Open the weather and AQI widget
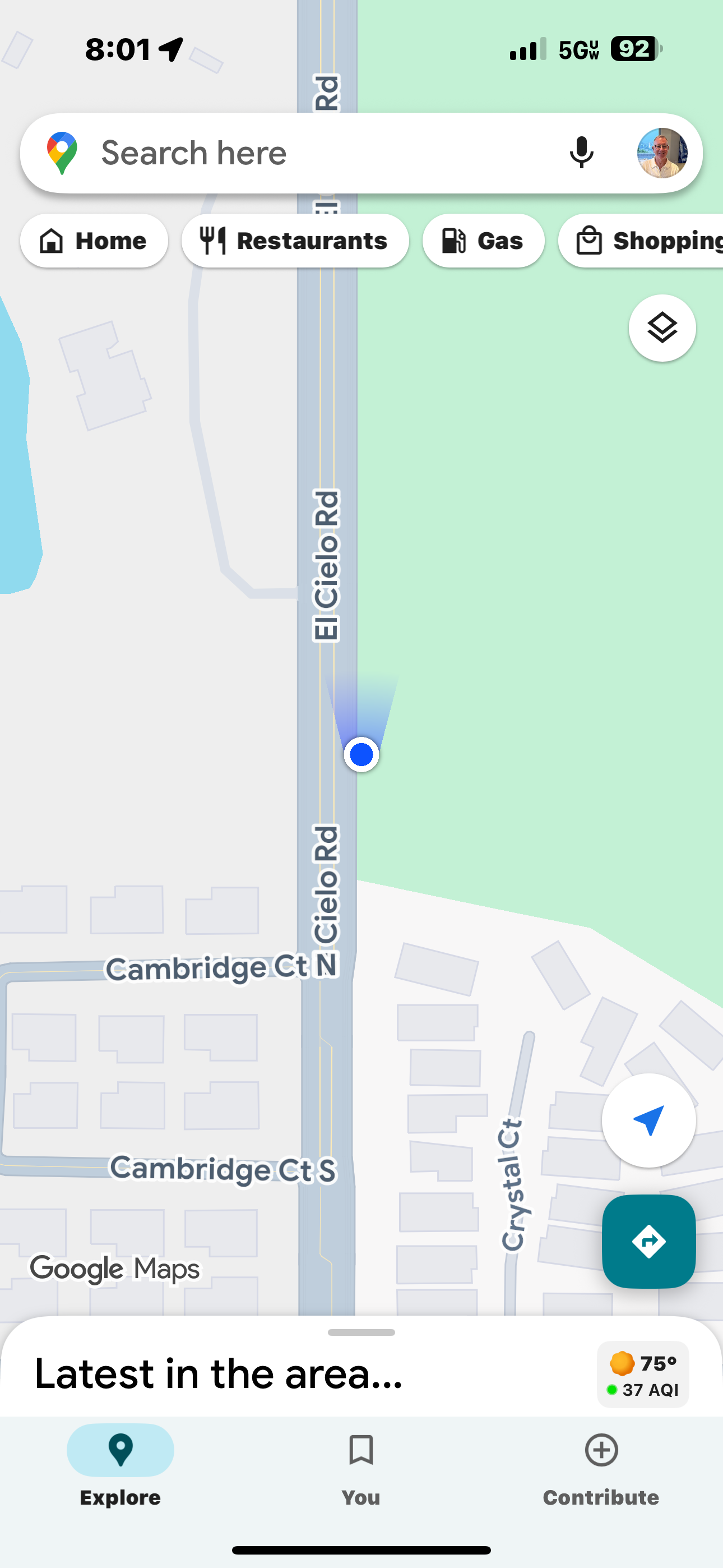 pos(643,1375)
